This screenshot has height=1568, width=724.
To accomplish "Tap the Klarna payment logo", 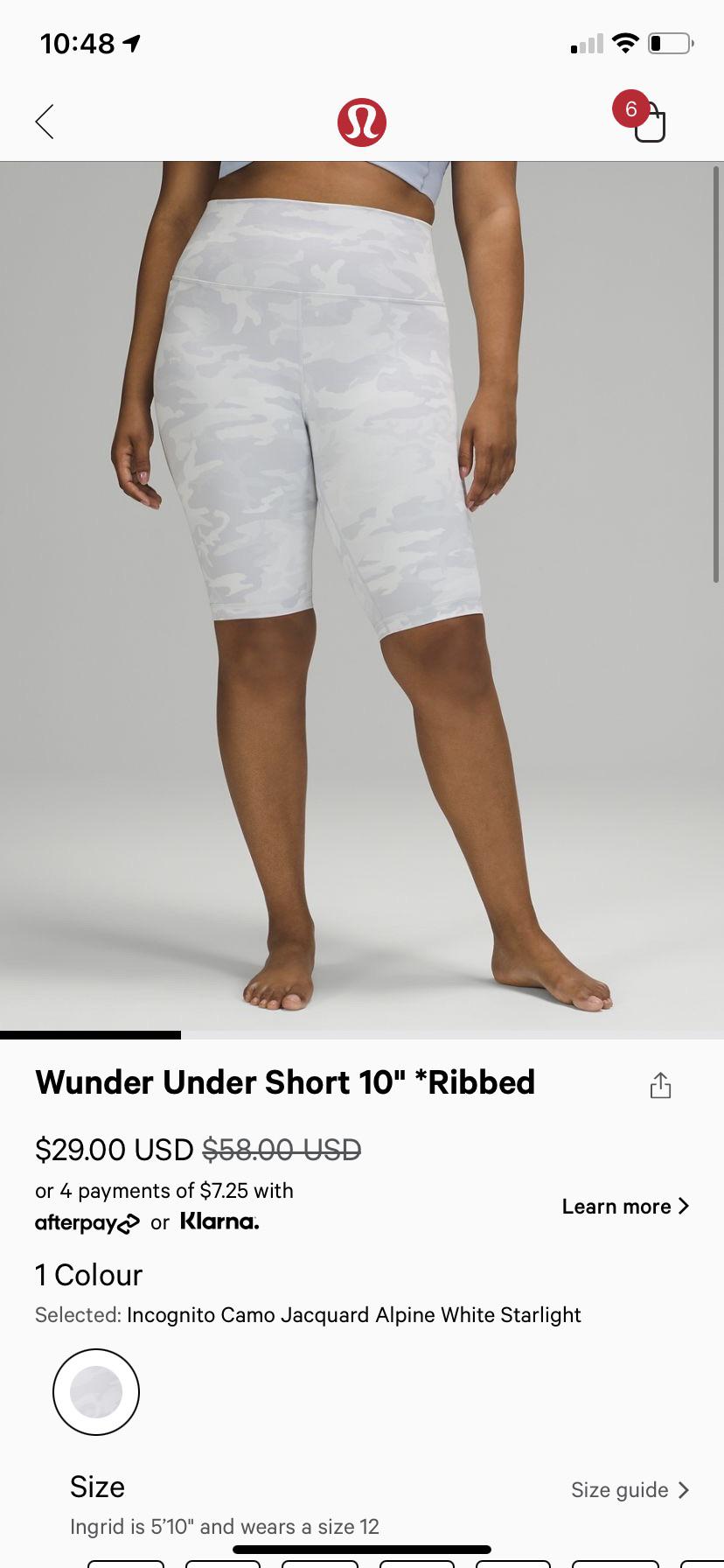I will pos(219,1222).
